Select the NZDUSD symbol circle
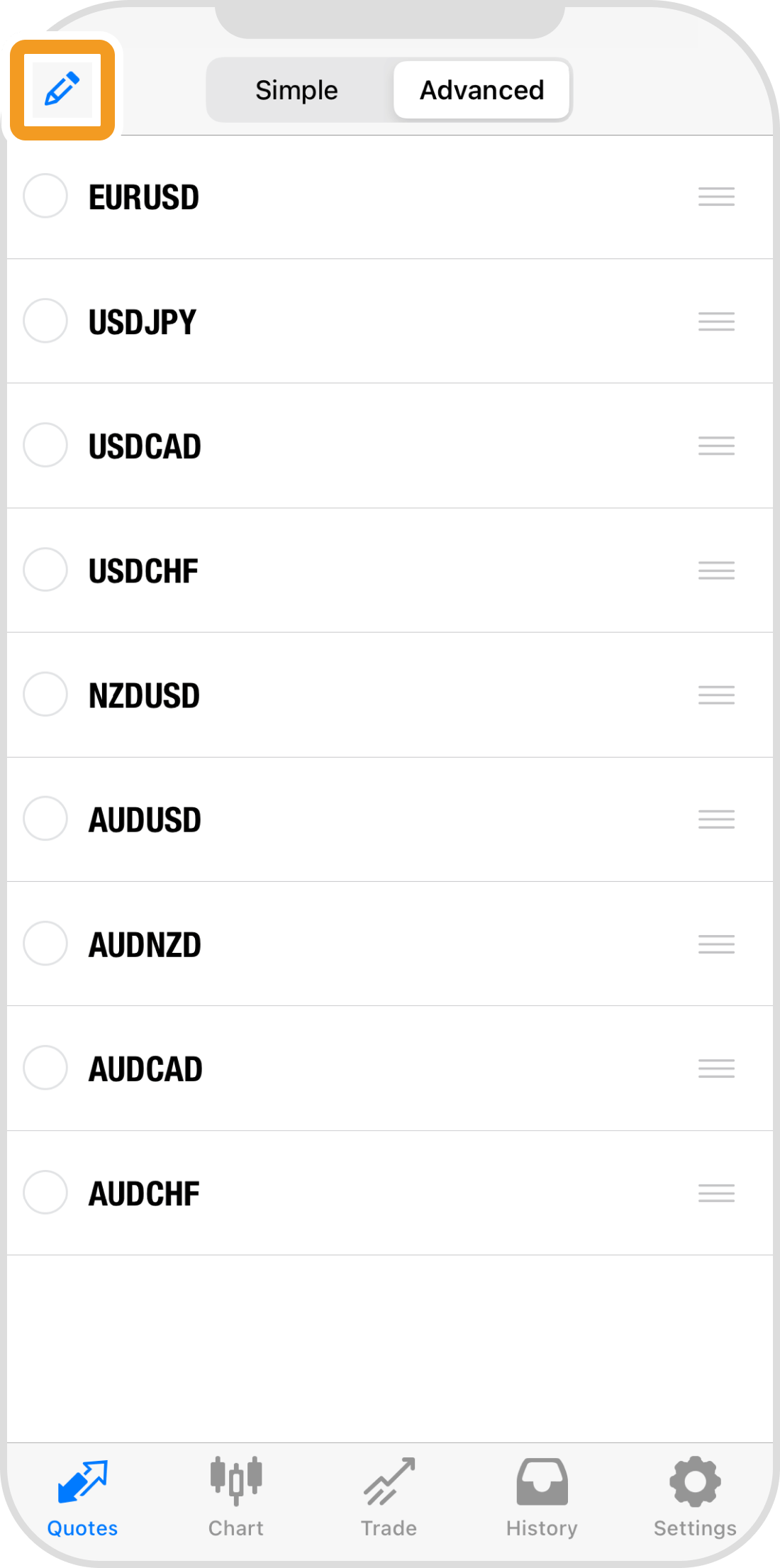 [x=45, y=694]
